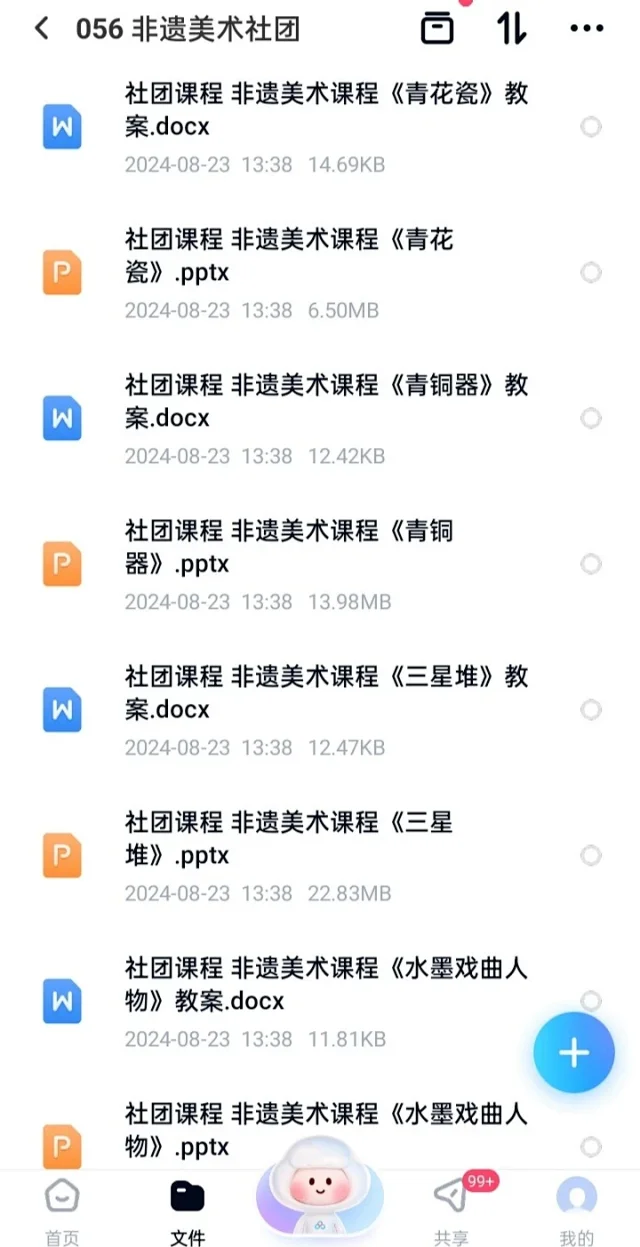The width and height of the screenshot is (640, 1247).
Task: Tap the blue plus add button
Action: (574, 1052)
